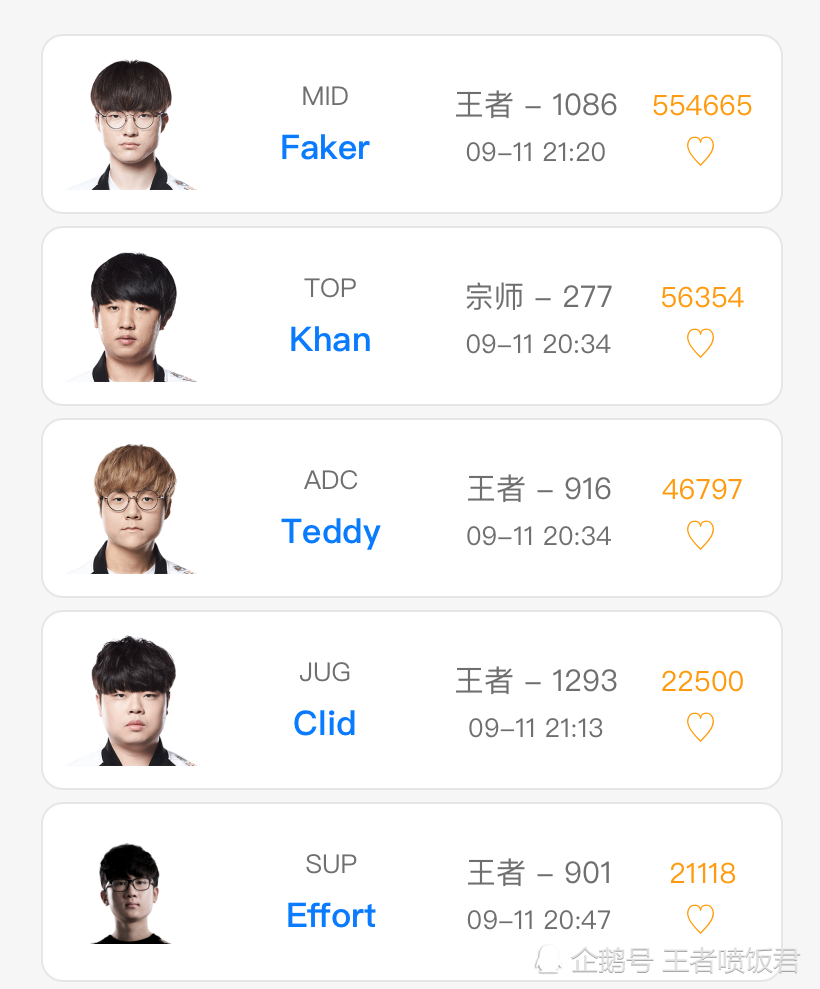This screenshot has width=820, height=989.
Task: Open Clid's JUG player card
Action: point(325,723)
